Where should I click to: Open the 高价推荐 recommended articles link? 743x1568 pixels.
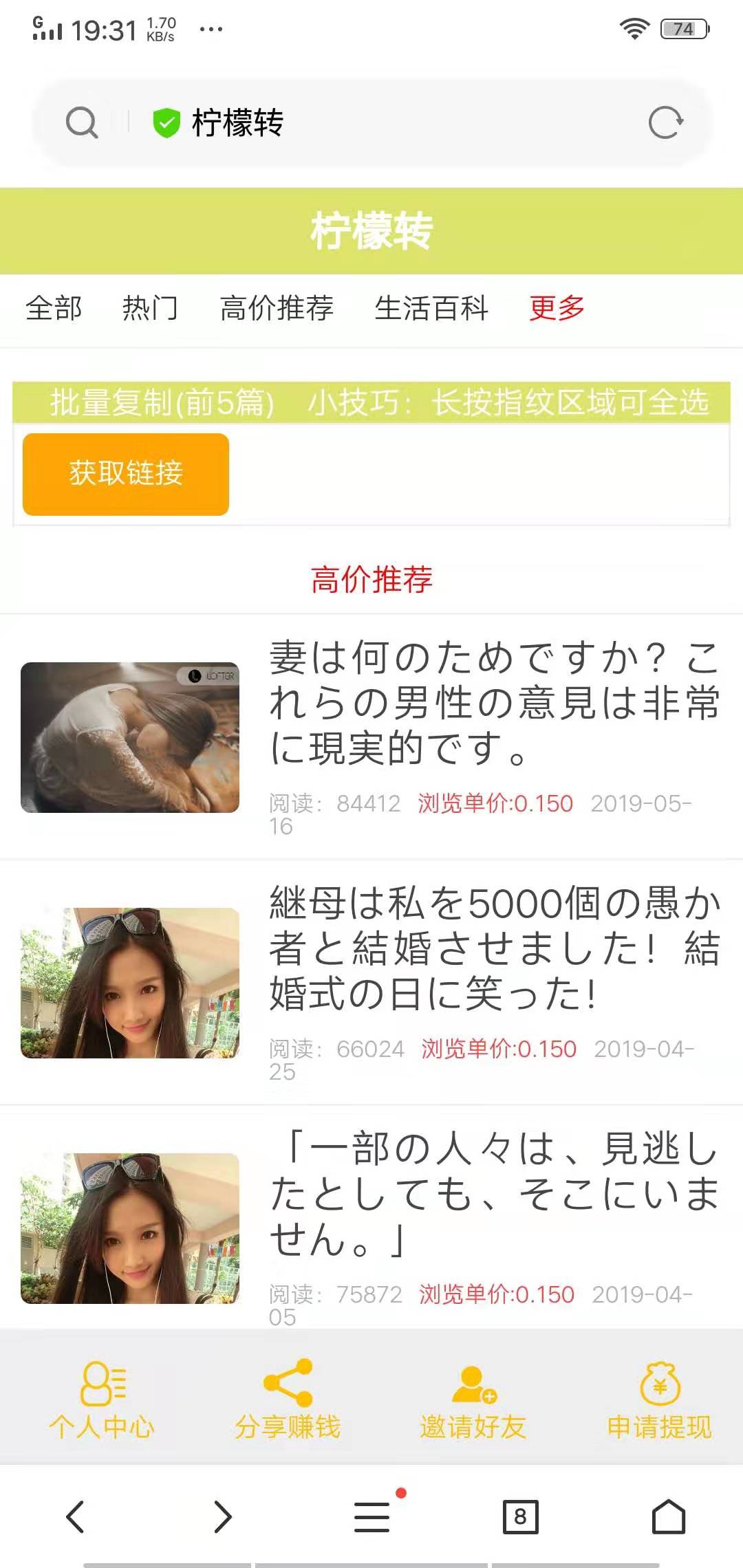(371, 581)
